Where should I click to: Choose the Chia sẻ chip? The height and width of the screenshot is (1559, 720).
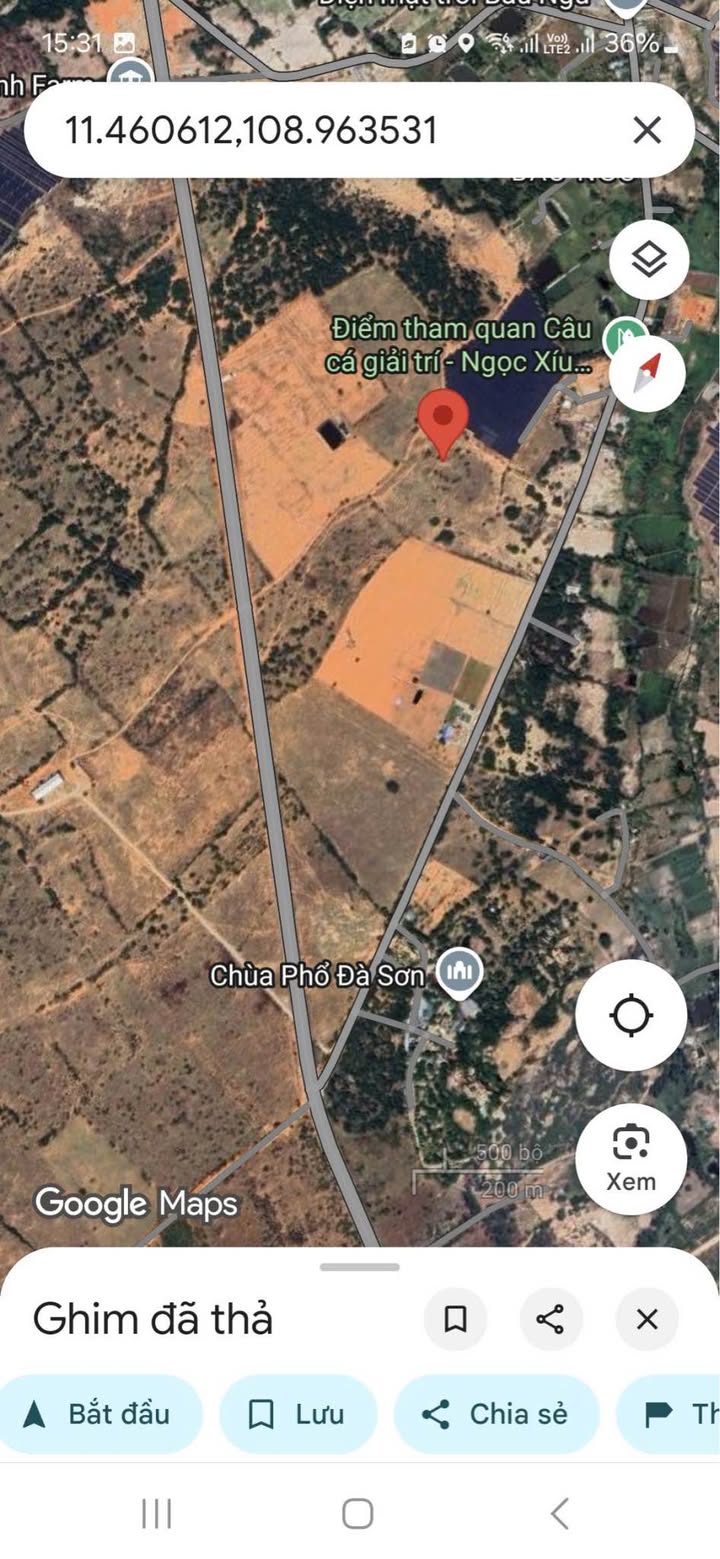coord(496,1414)
